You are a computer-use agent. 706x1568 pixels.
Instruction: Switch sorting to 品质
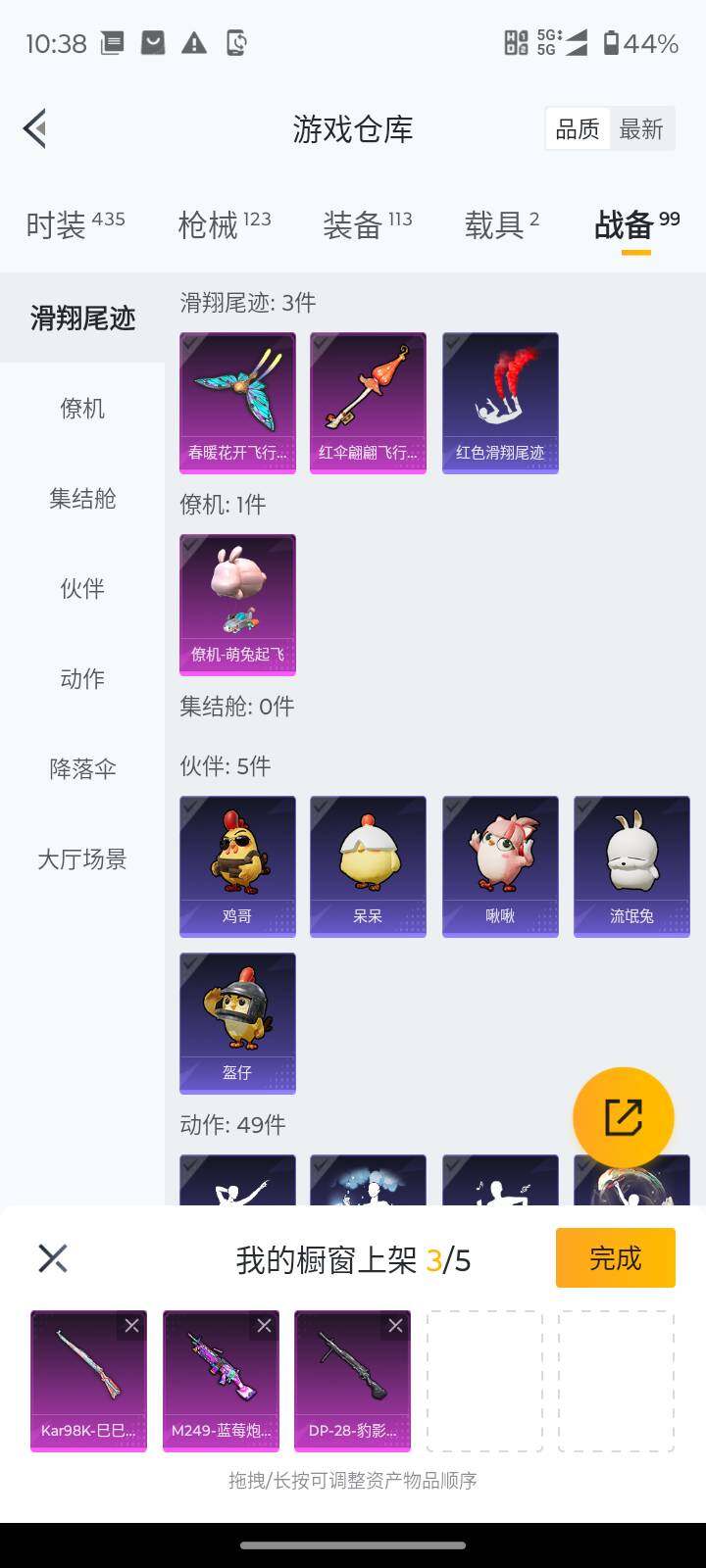click(x=578, y=128)
